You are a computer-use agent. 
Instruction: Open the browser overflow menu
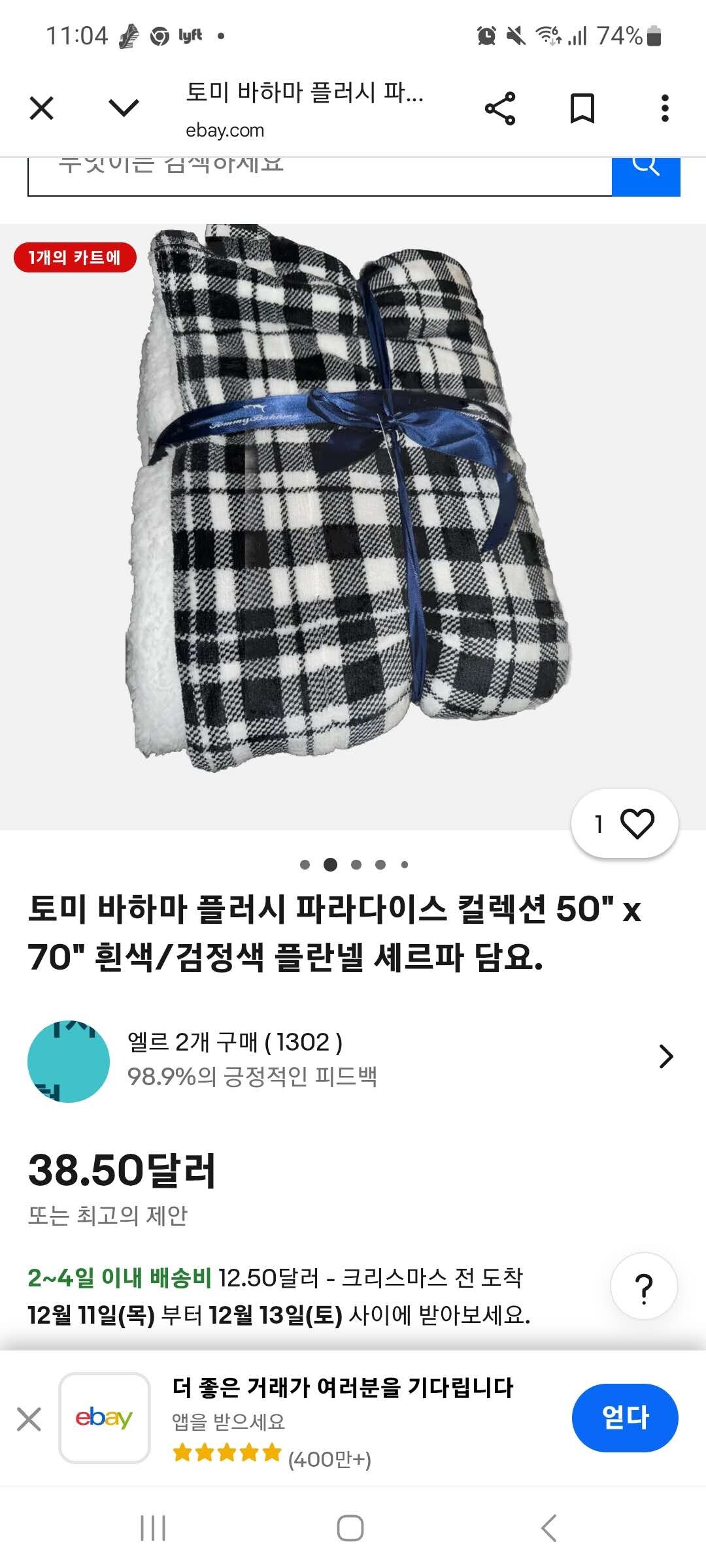[x=665, y=108]
